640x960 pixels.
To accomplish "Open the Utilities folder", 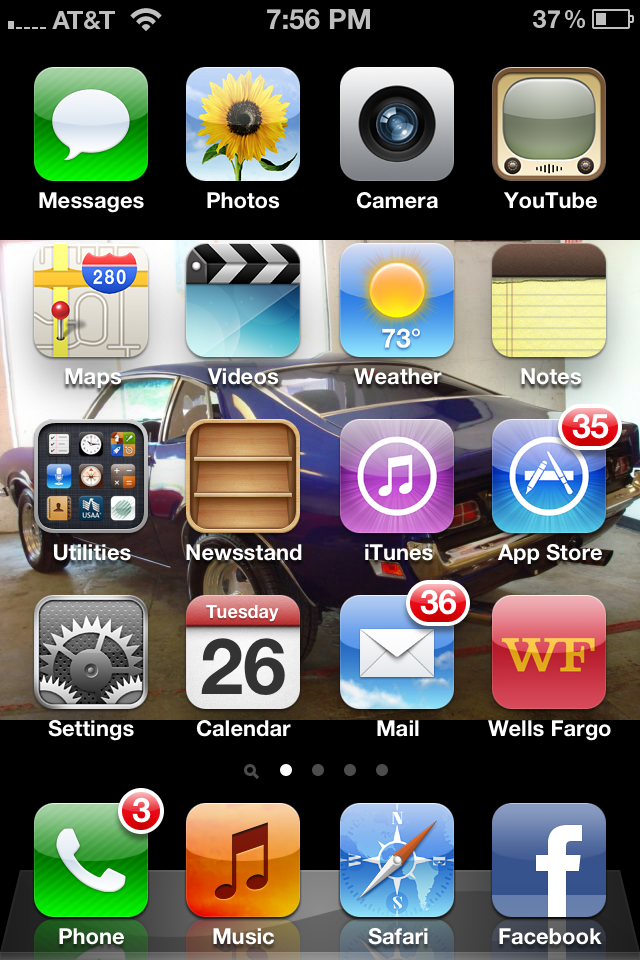I will (91, 477).
